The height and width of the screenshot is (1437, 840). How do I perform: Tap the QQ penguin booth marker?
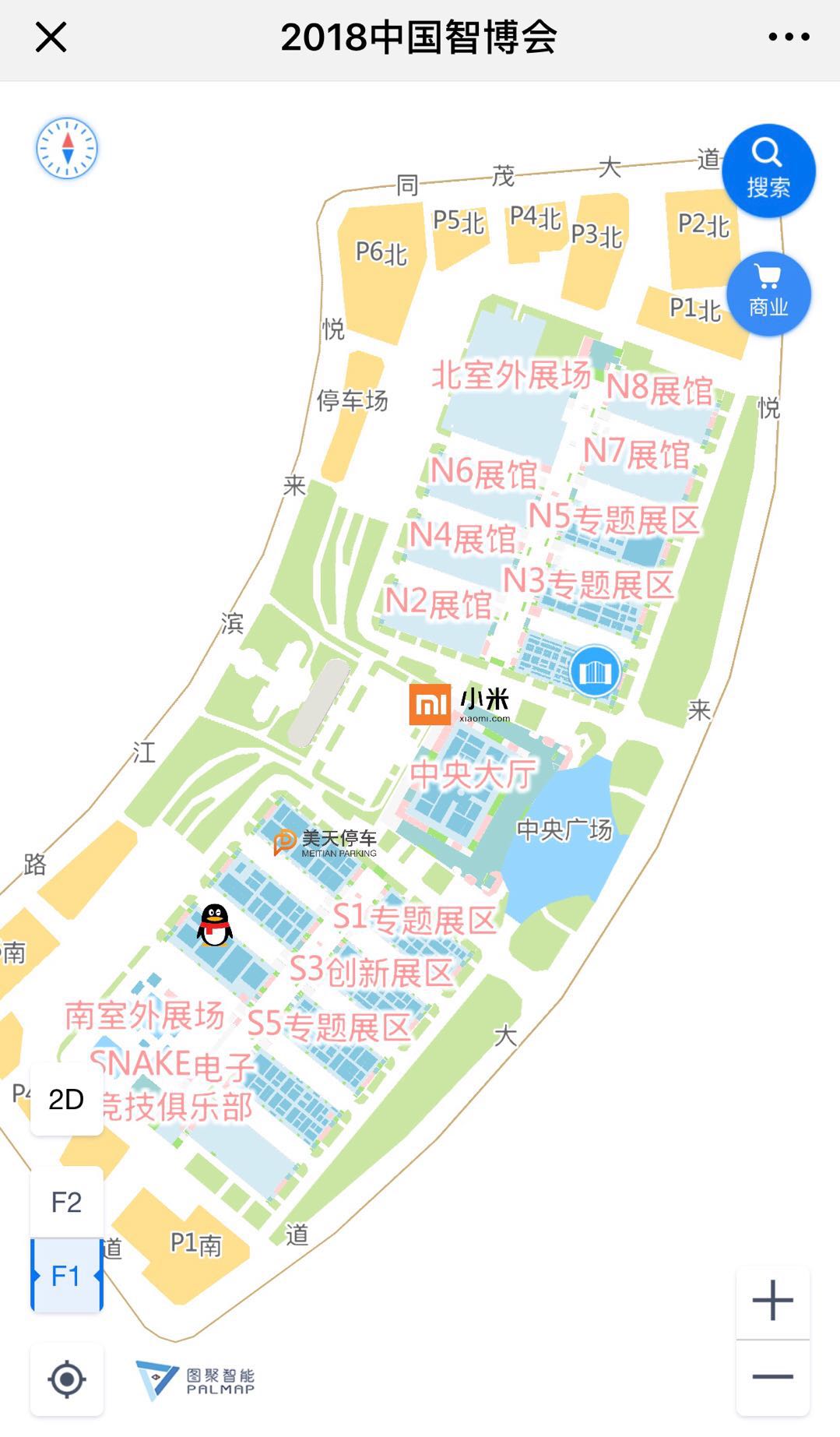214,925
